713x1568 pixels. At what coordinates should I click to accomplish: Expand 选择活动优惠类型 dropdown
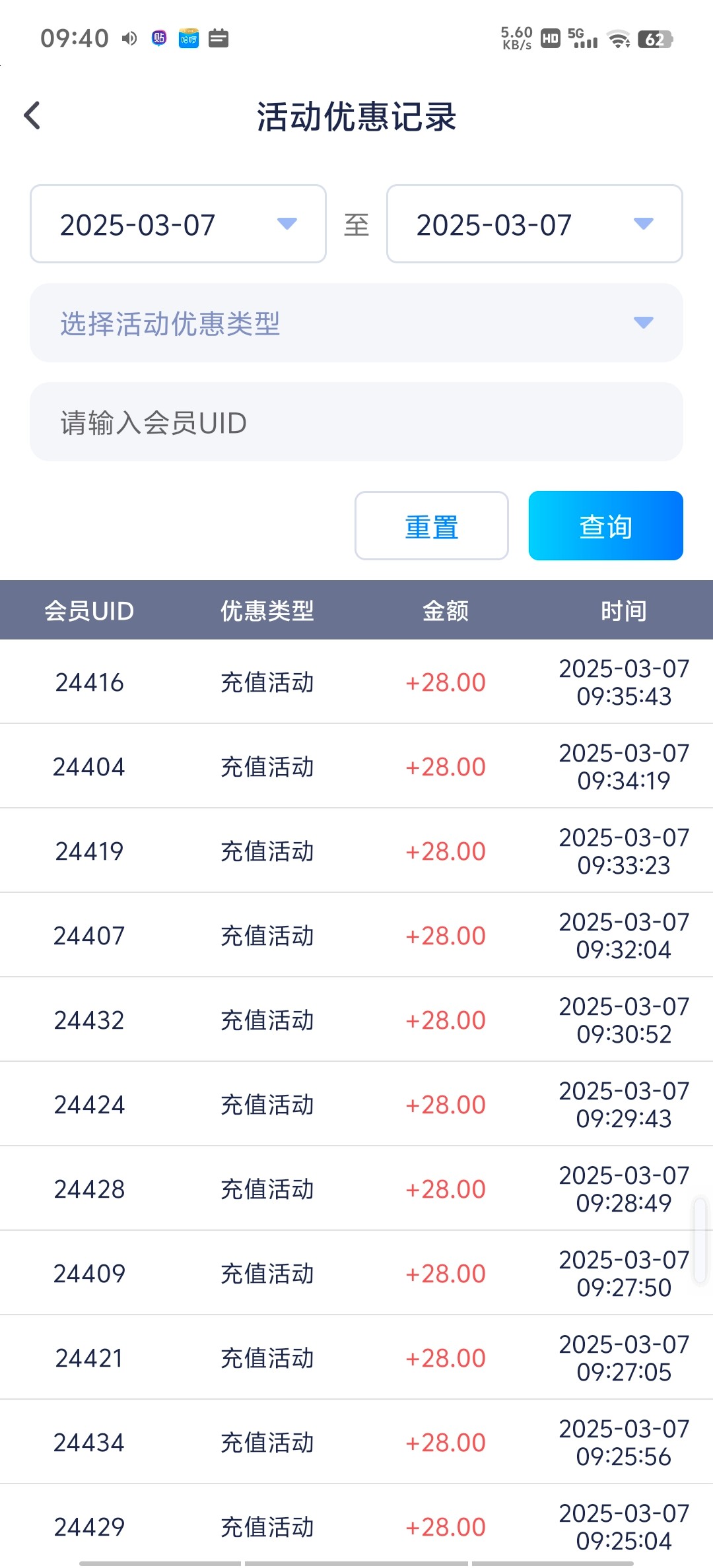click(x=356, y=323)
